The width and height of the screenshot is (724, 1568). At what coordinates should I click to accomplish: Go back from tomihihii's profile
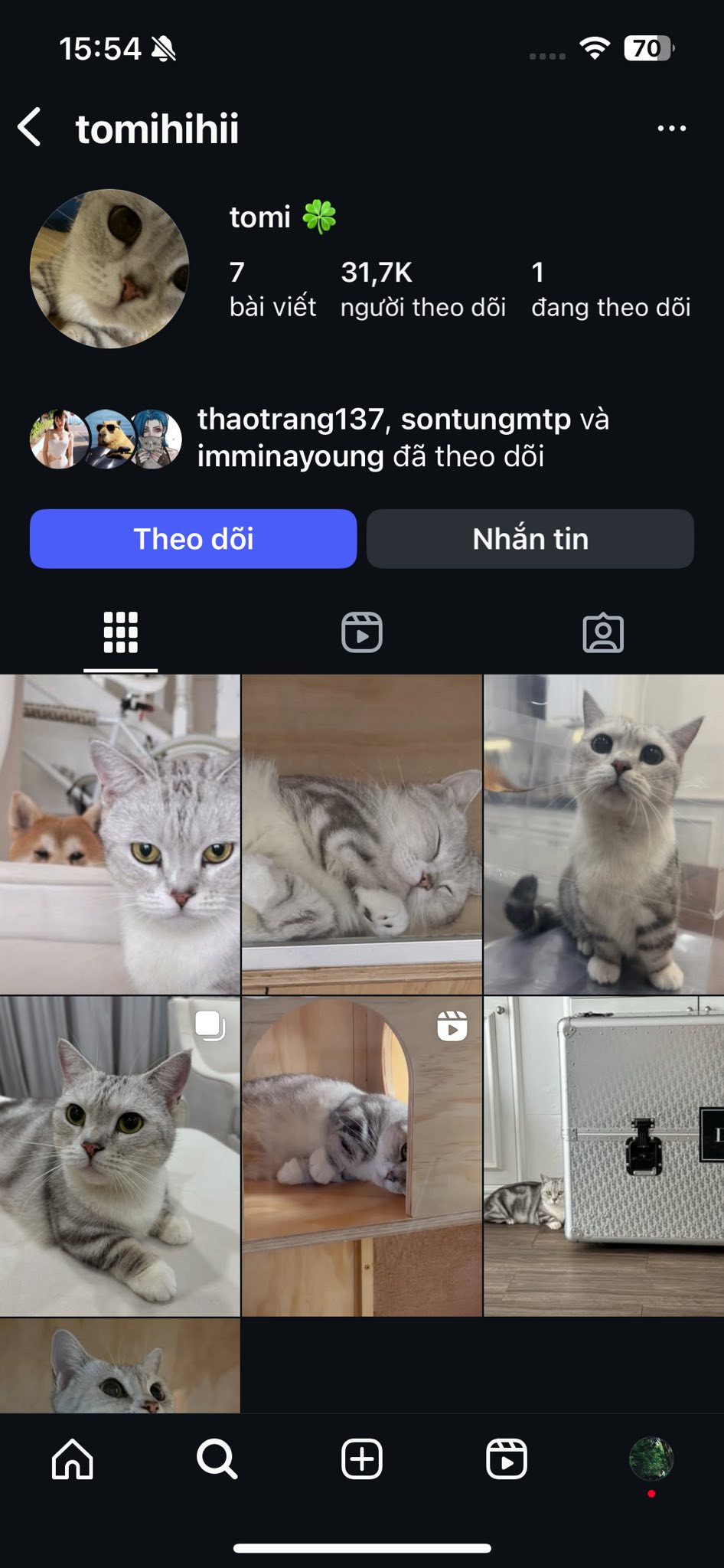click(30, 127)
